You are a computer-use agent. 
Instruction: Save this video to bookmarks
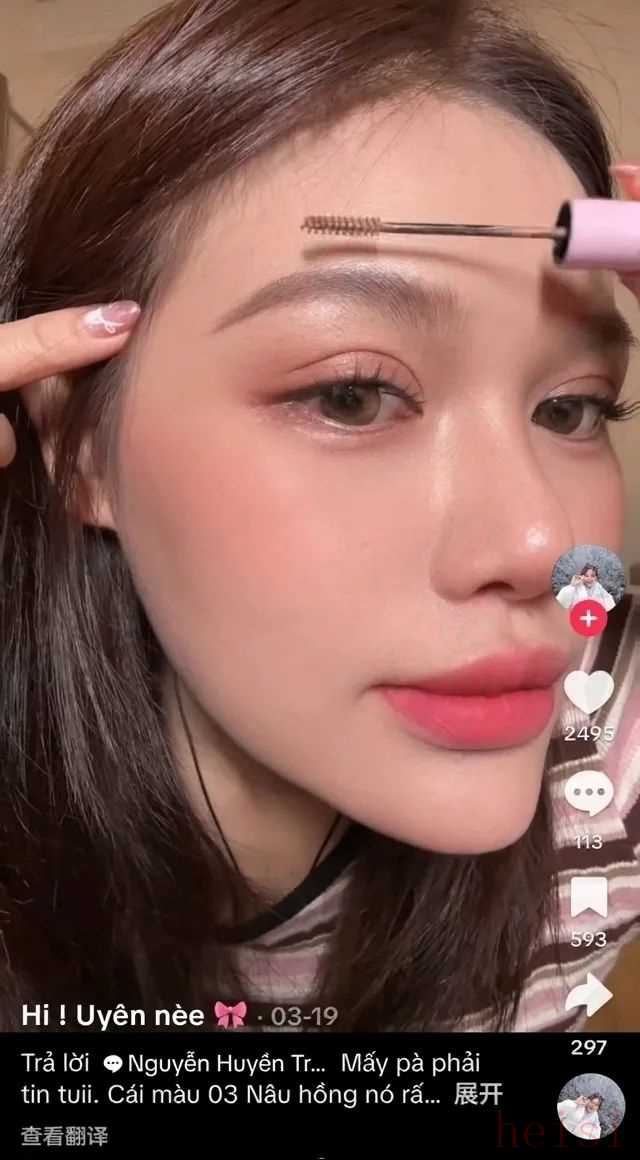tap(589, 897)
